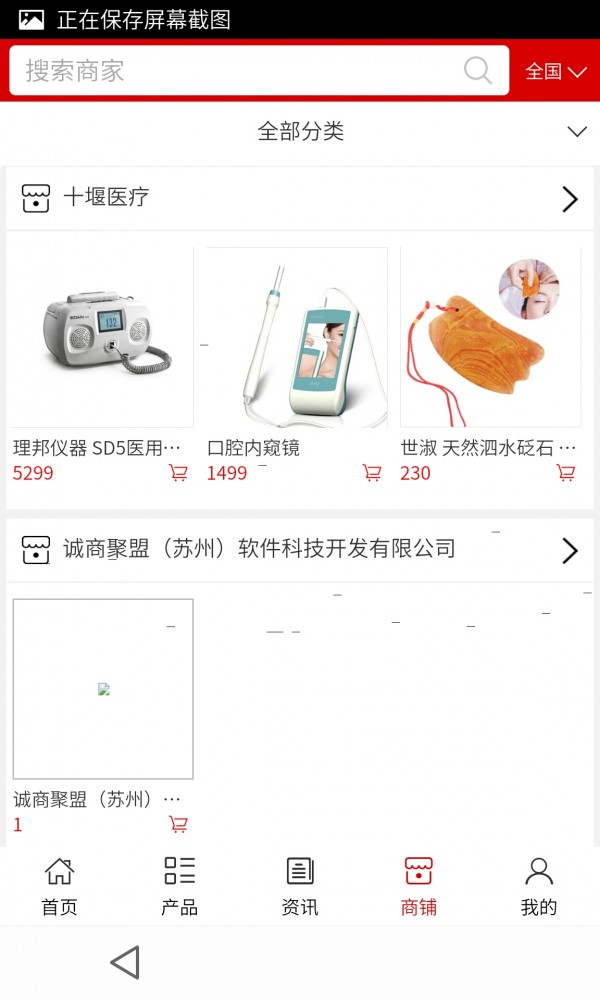This screenshot has height=1000, width=600.
Task: View the 理邦仪器 SD5医用 product
Action: coord(103,338)
